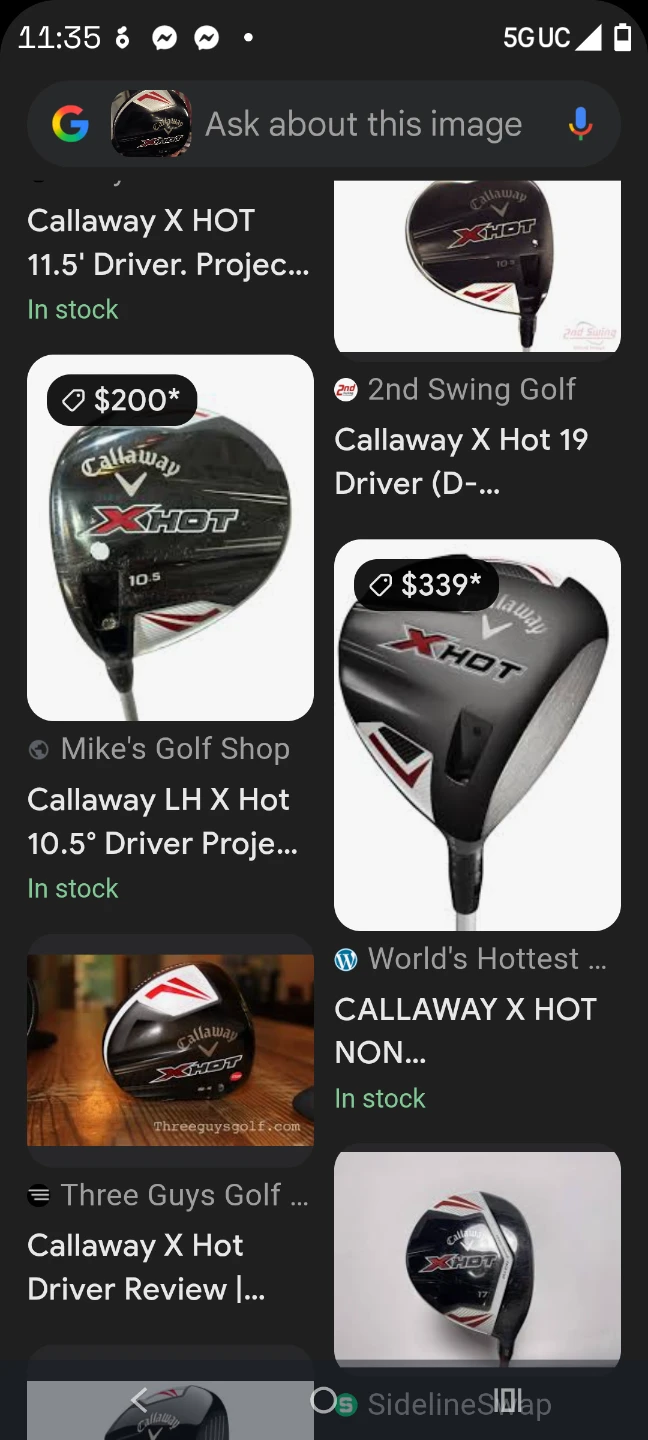Go back with the system back button

pyautogui.click(x=140, y=1400)
